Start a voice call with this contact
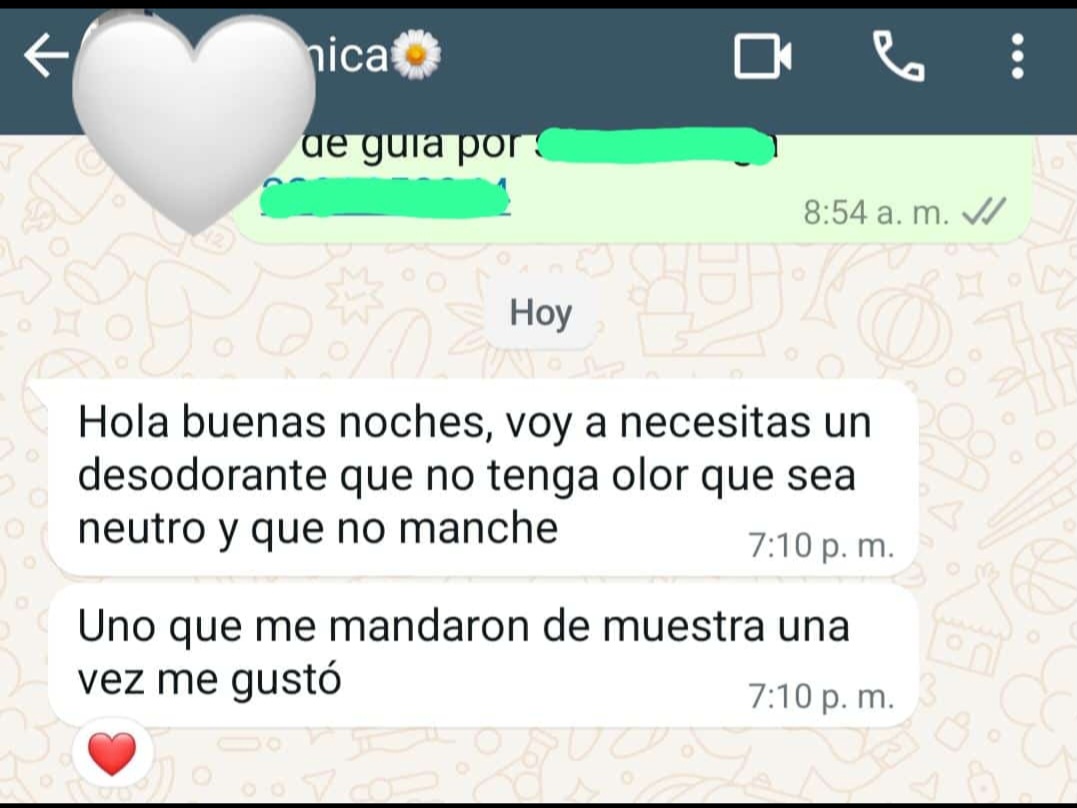This screenshot has width=1077, height=808. 898,56
